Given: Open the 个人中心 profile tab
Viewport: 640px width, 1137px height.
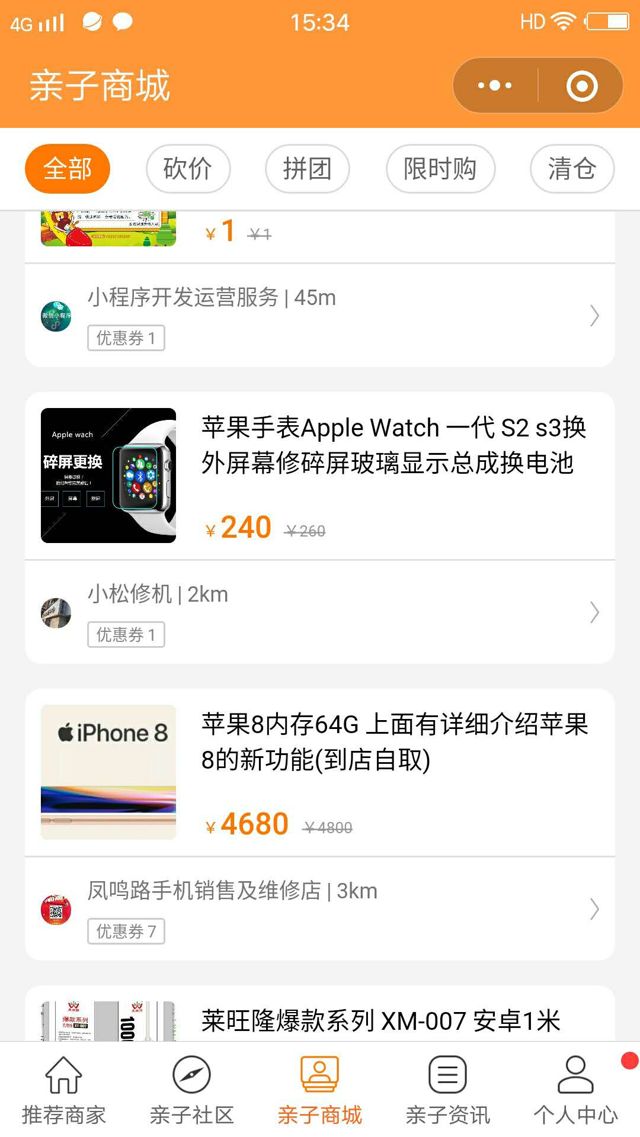Looking at the screenshot, I should (575, 1090).
